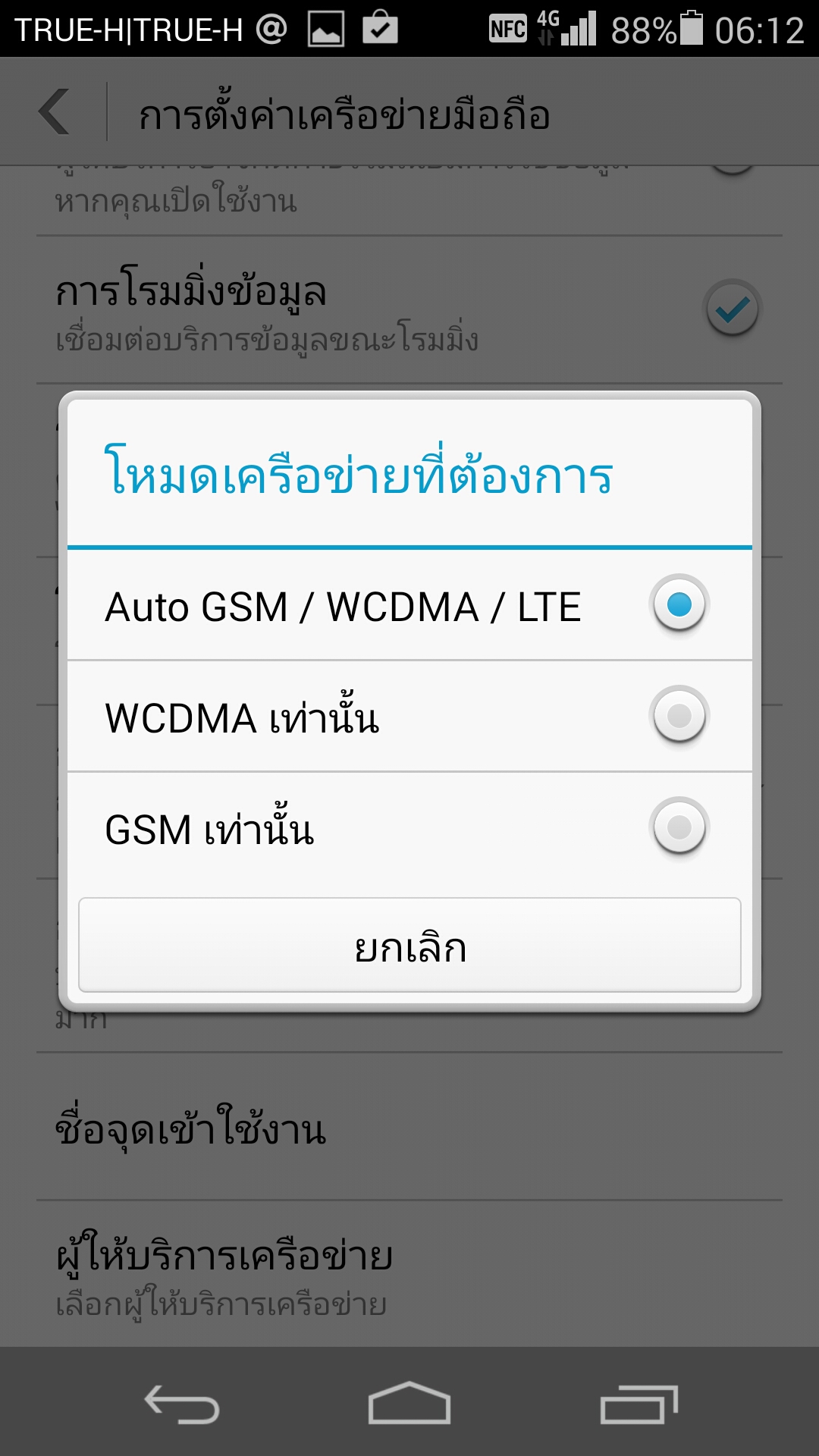Go to the home screen
This screenshot has width=819, height=1456.
pyautogui.click(x=409, y=1403)
